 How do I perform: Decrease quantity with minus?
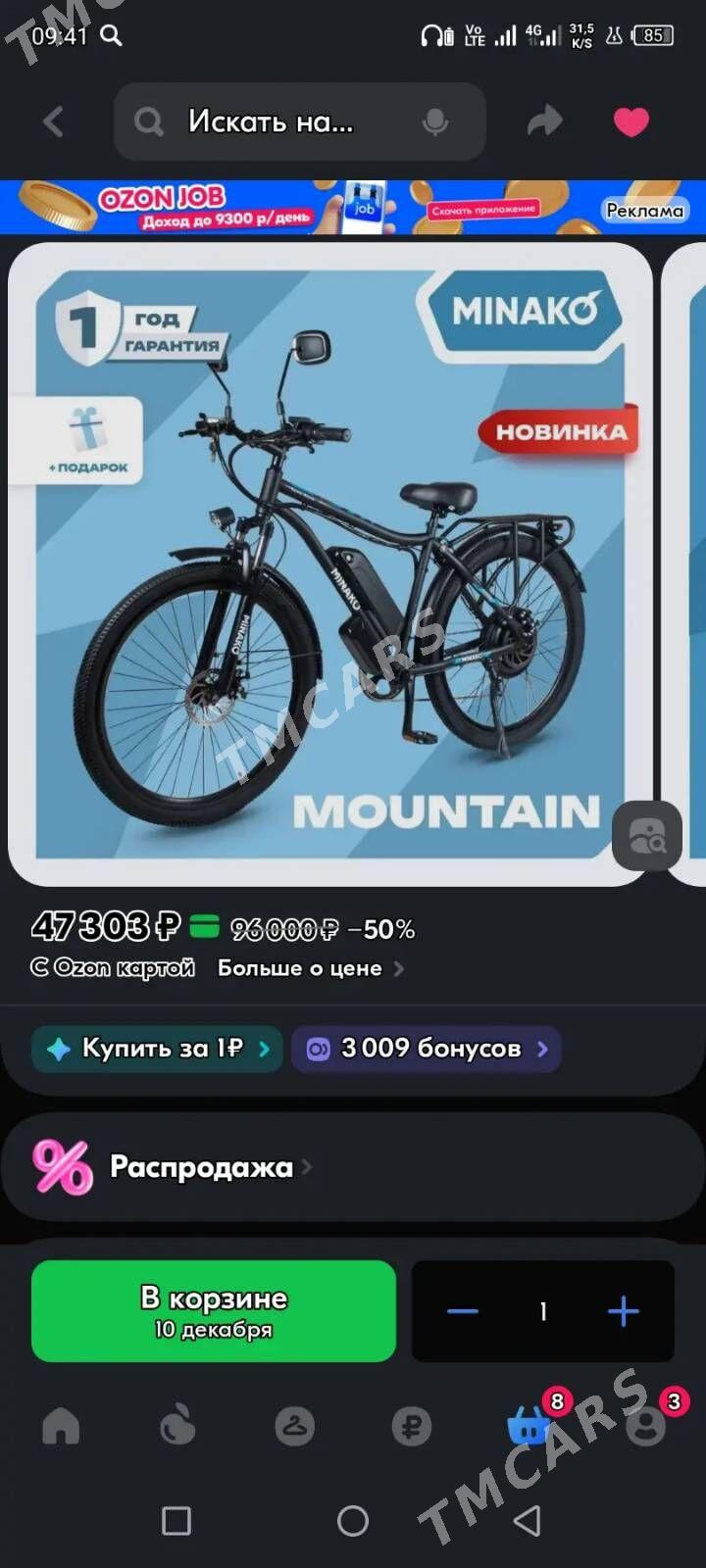[x=462, y=1311]
